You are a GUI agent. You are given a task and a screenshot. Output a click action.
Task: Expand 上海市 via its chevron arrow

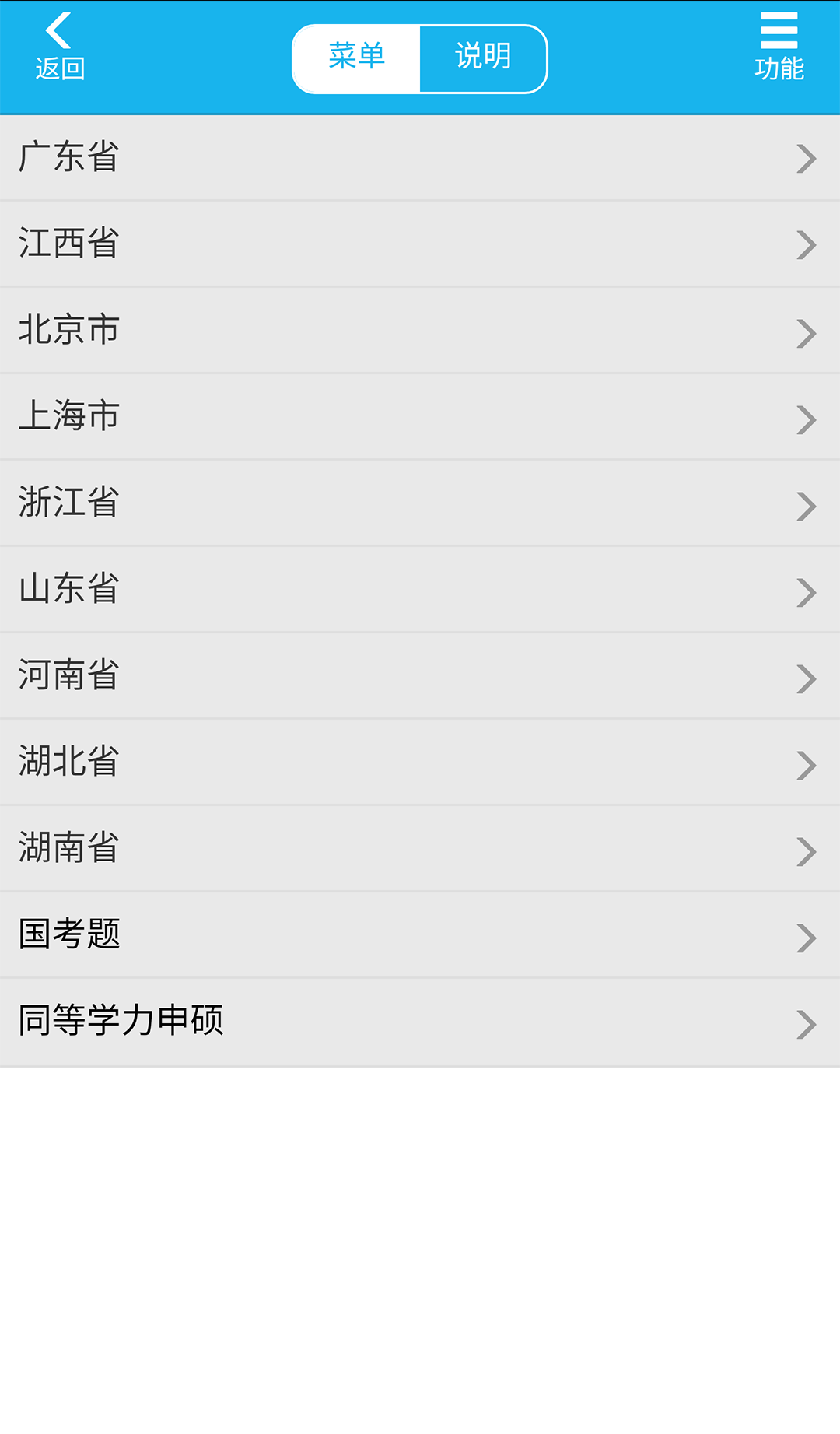point(807,419)
